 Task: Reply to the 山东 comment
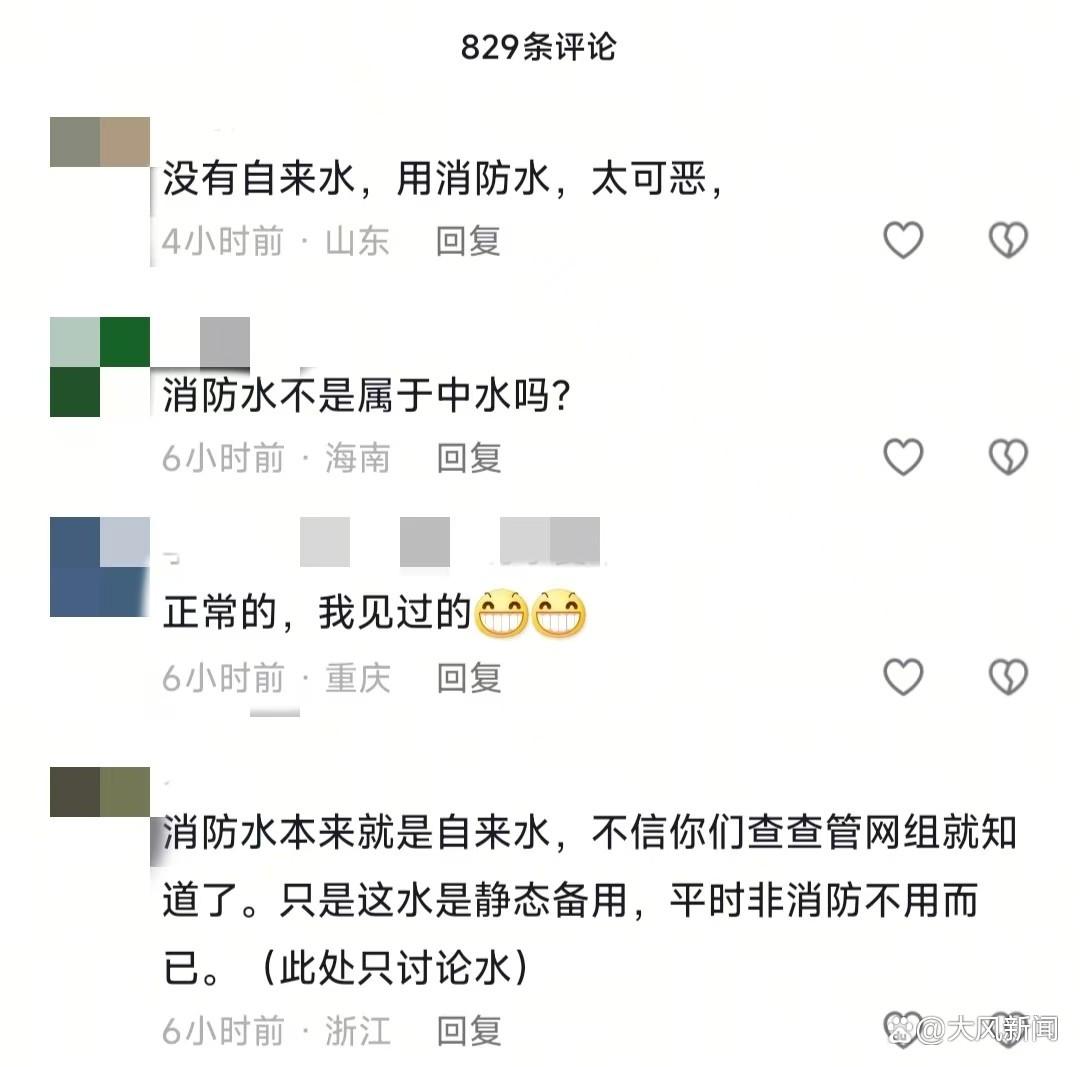[468, 241]
